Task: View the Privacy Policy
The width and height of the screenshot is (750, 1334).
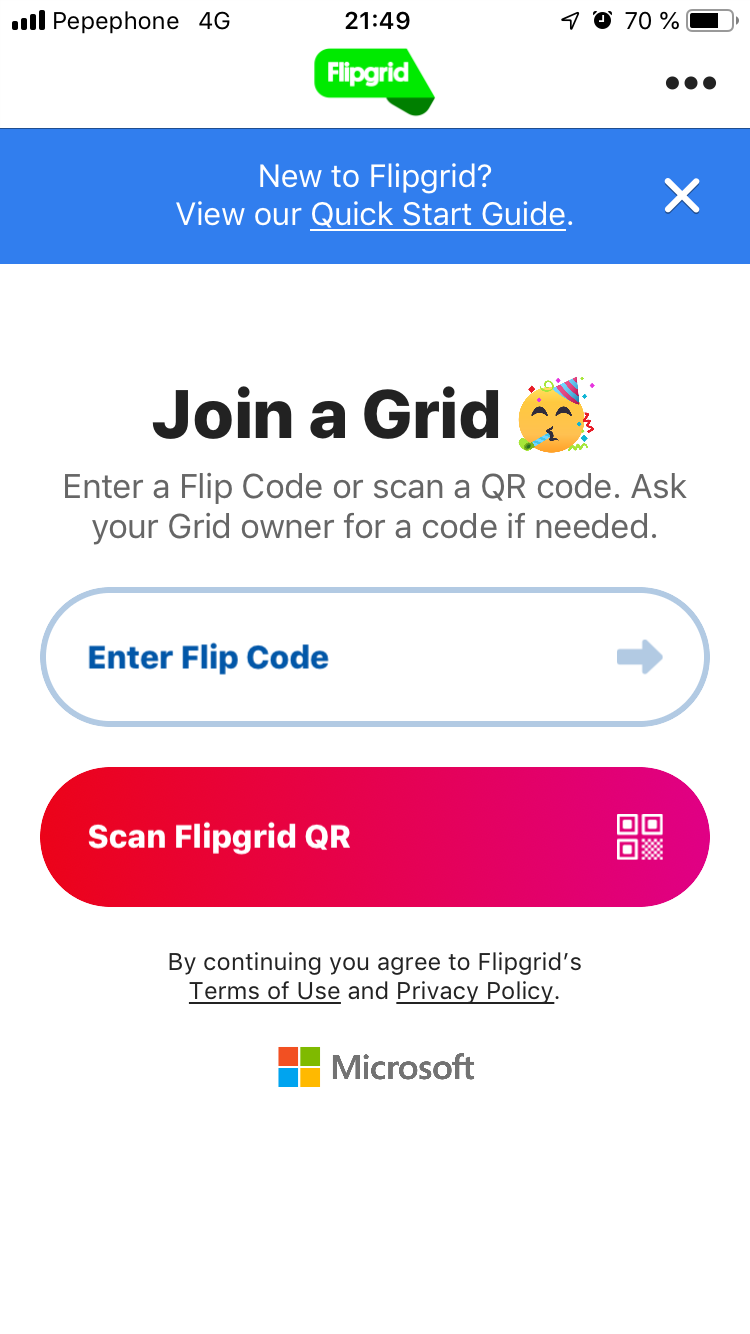Action: 475,991
